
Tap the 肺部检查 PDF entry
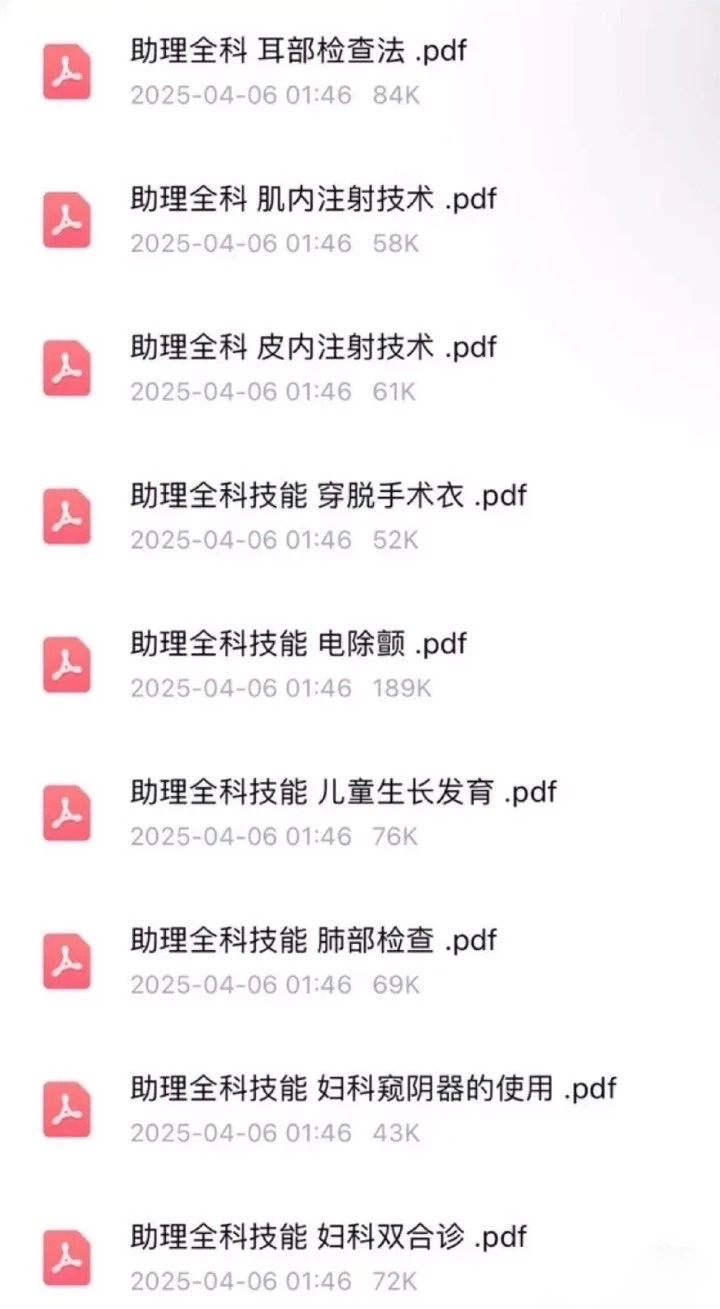click(312, 941)
